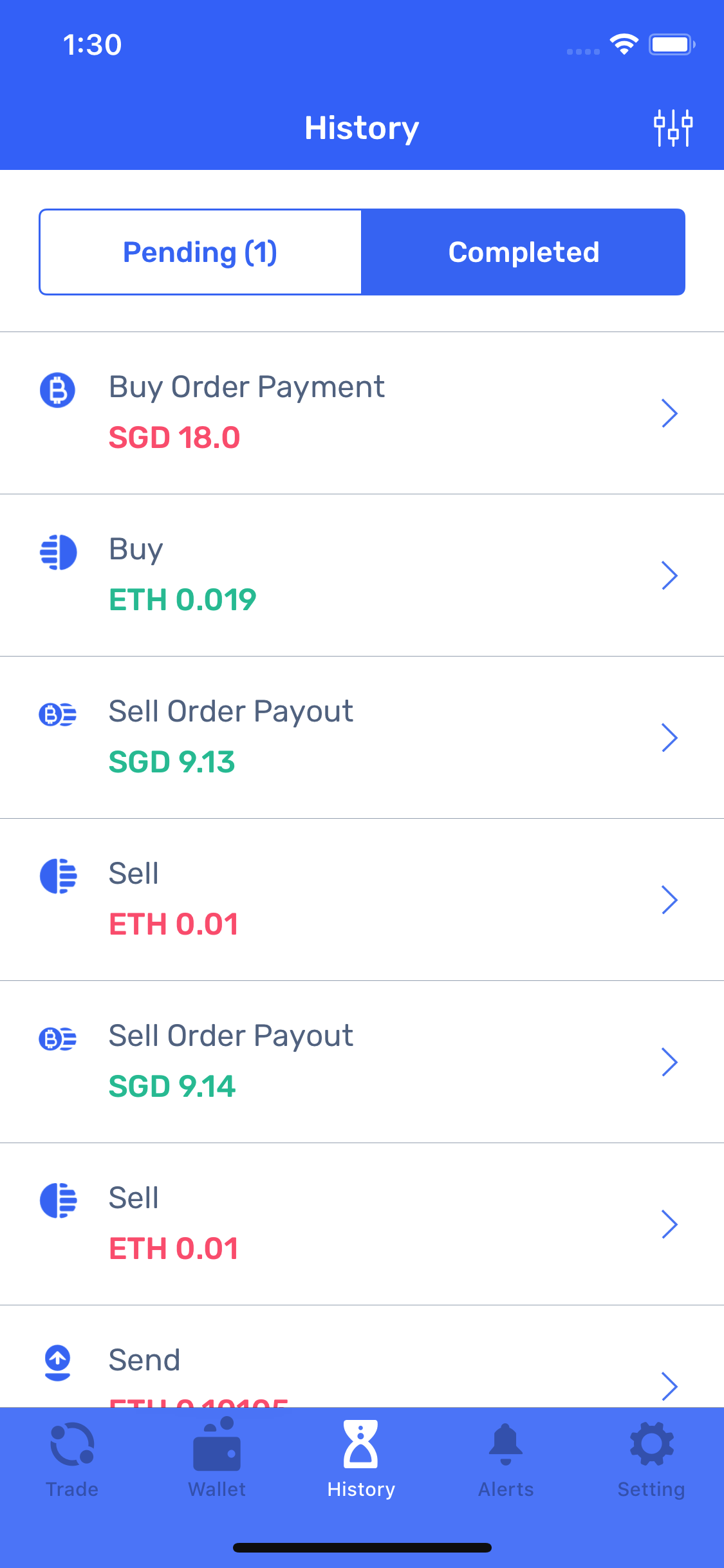Open the filter sliders icon
This screenshot has width=724, height=1568.
673,128
